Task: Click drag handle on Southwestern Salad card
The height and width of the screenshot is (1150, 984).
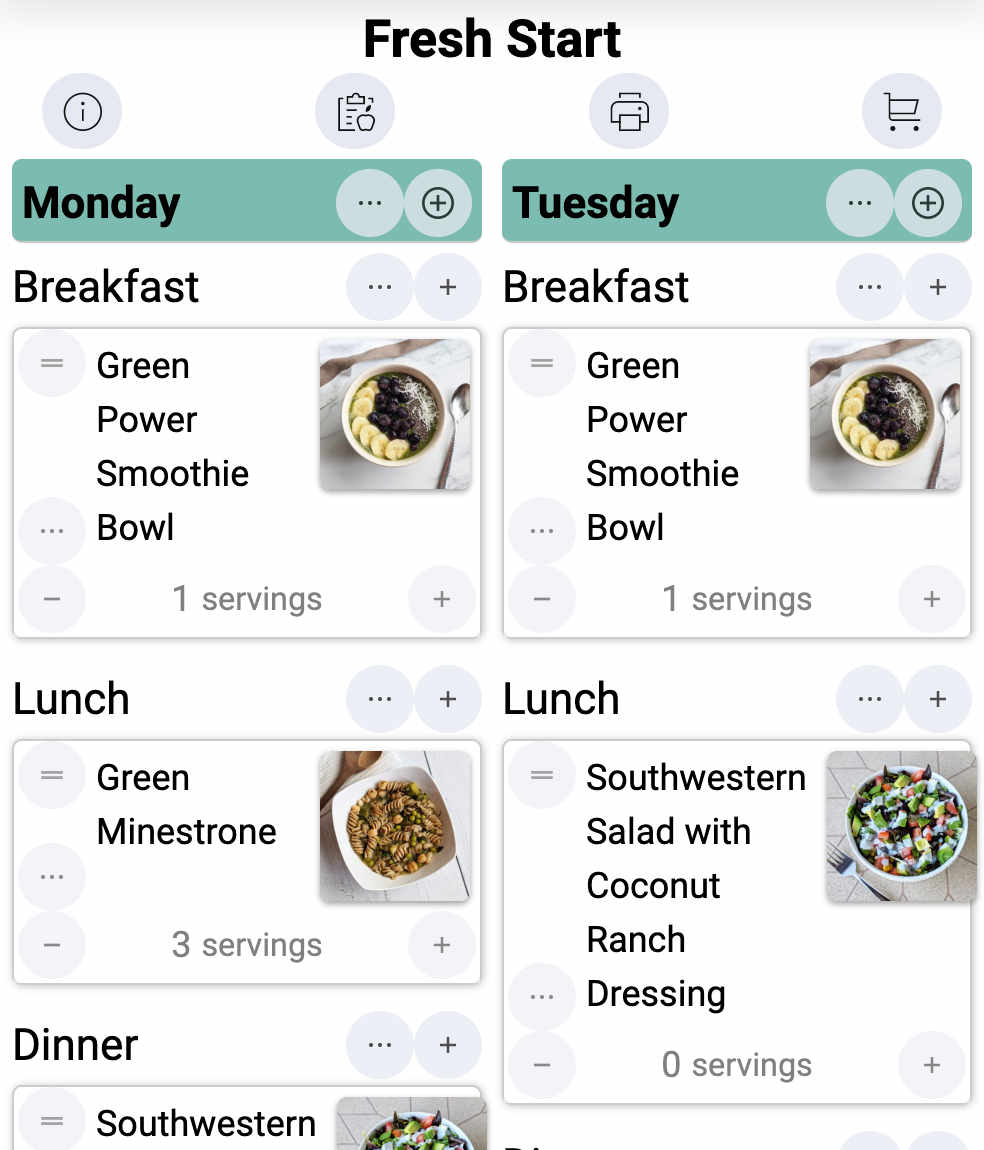Action: 541,775
